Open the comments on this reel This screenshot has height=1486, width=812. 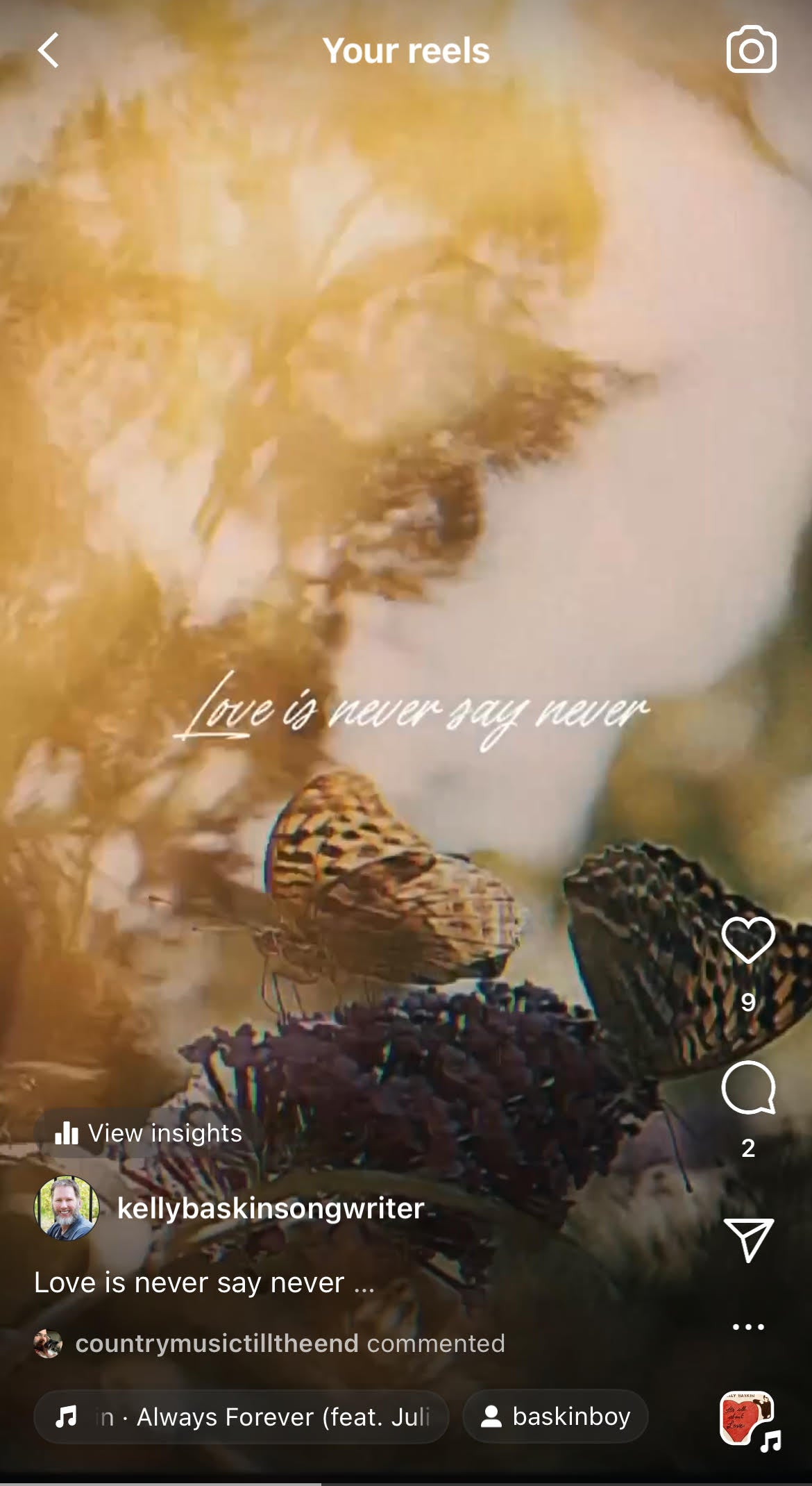(x=748, y=1087)
